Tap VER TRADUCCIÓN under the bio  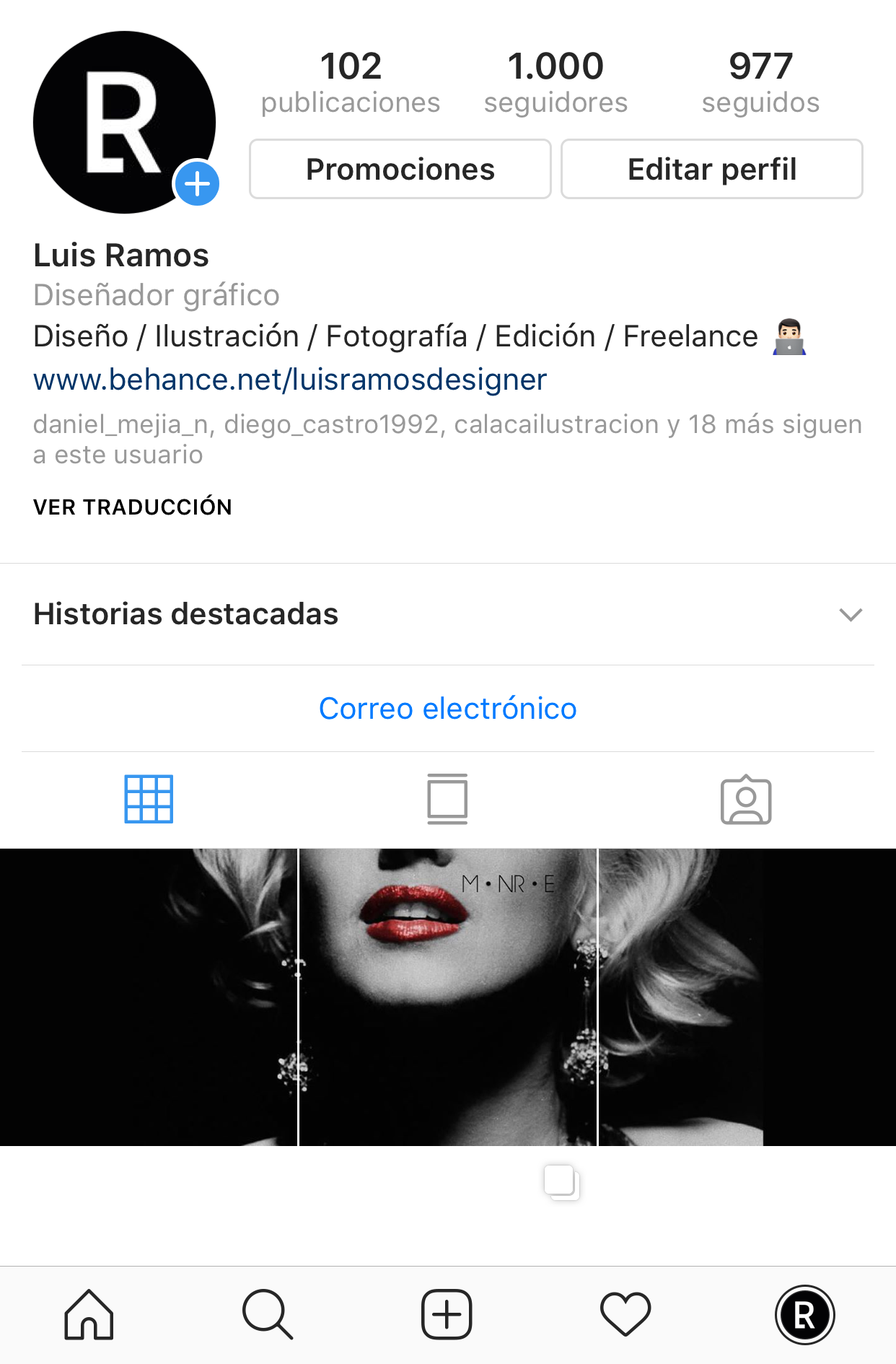(x=133, y=507)
